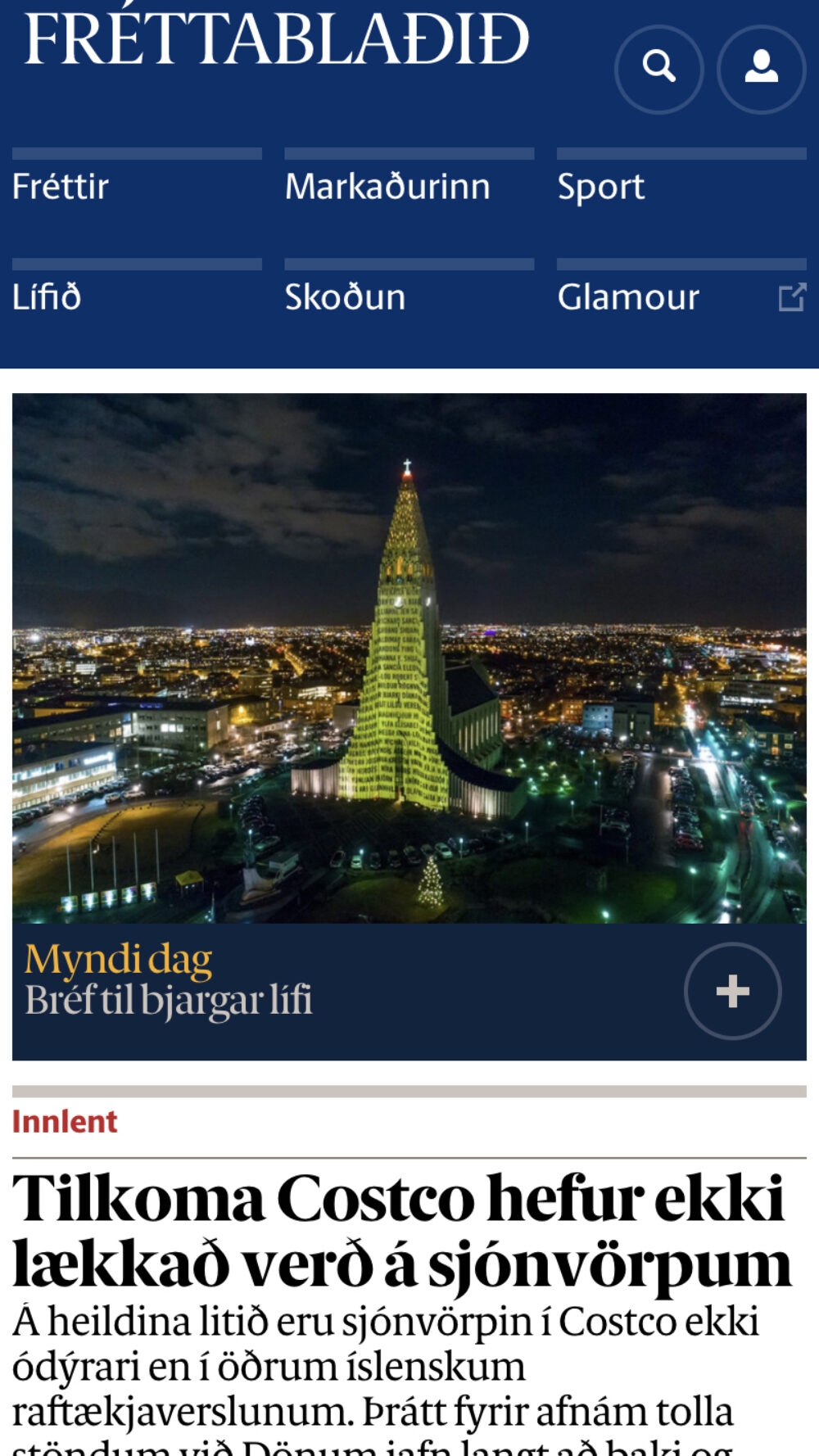Switch to the Markaðurinn section
This screenshot has width=819, height=1456.
387,187
